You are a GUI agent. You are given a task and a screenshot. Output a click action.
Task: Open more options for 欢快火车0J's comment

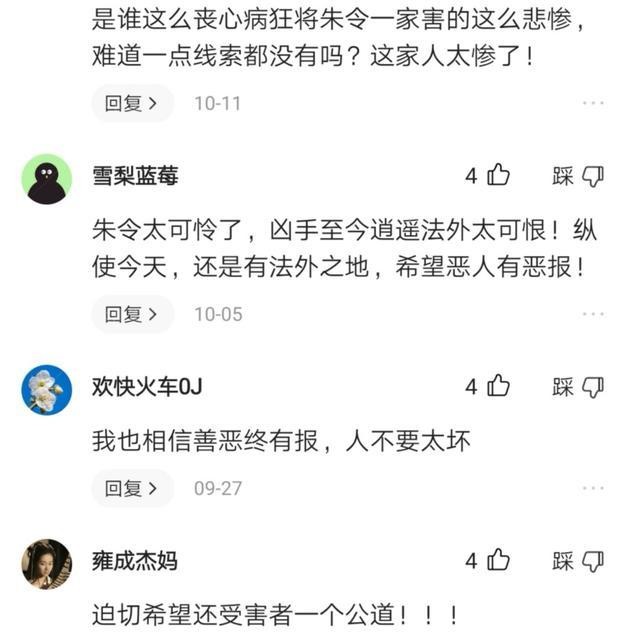tap(593, 489)
